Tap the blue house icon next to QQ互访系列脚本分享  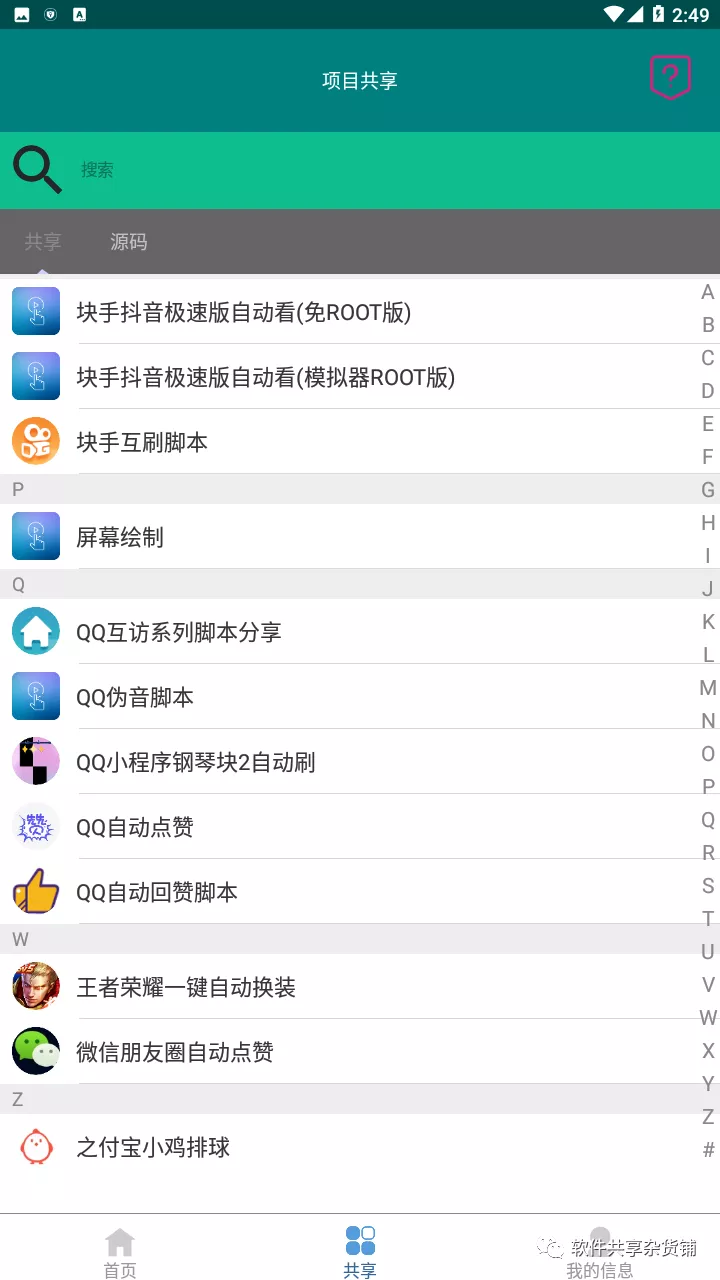point(36,632)
